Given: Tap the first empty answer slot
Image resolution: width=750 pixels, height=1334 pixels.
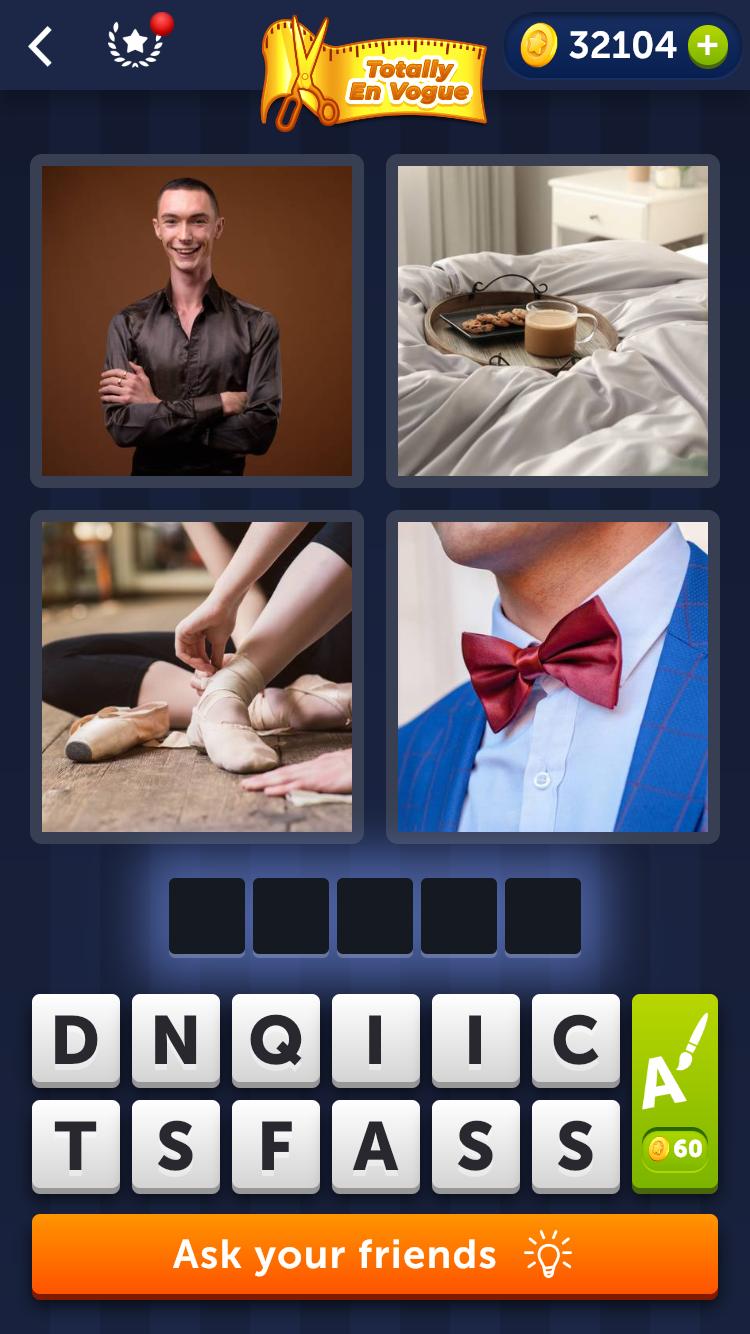Looking at the screenshot, I should pyautogui.click(x=207, y=916).
